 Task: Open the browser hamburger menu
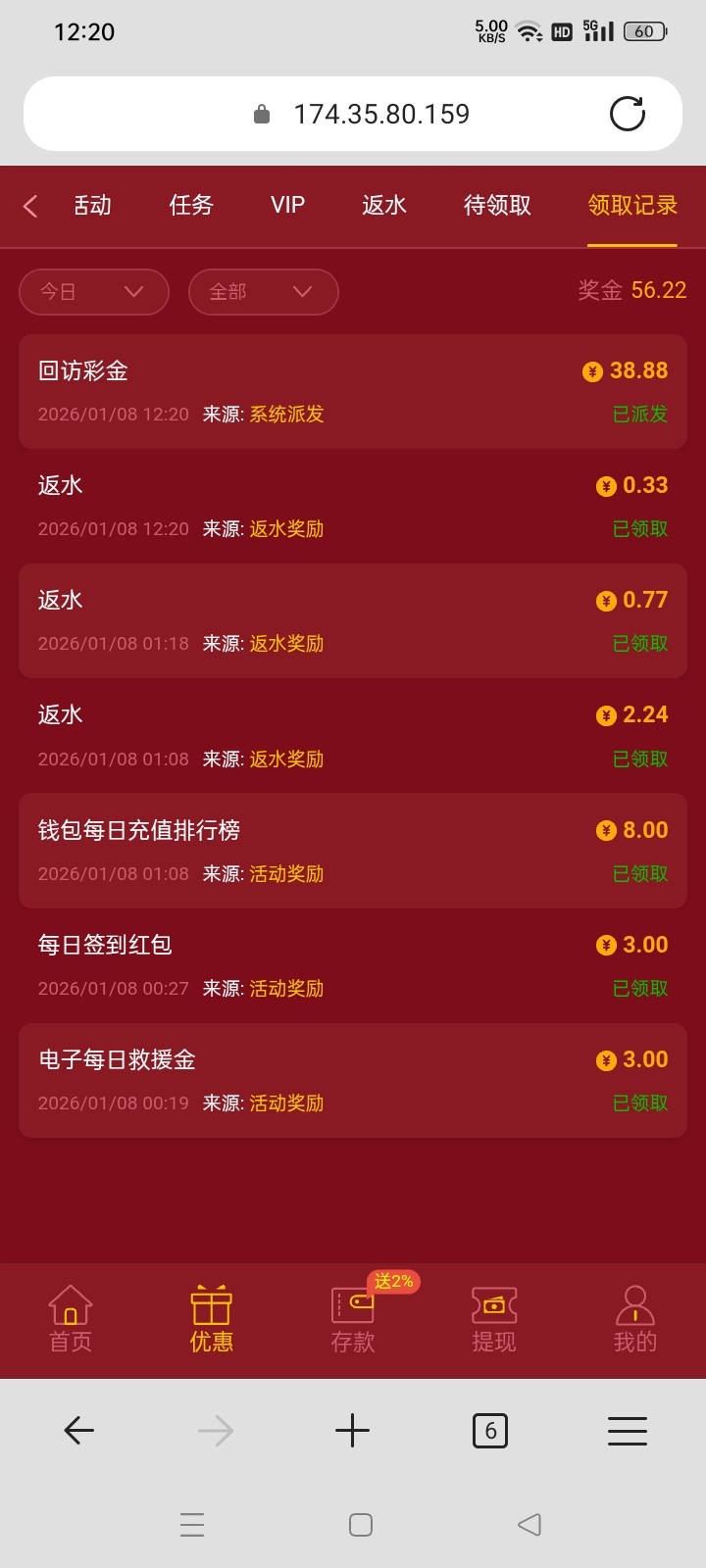pyautogui.click(x=628, y=1432)
